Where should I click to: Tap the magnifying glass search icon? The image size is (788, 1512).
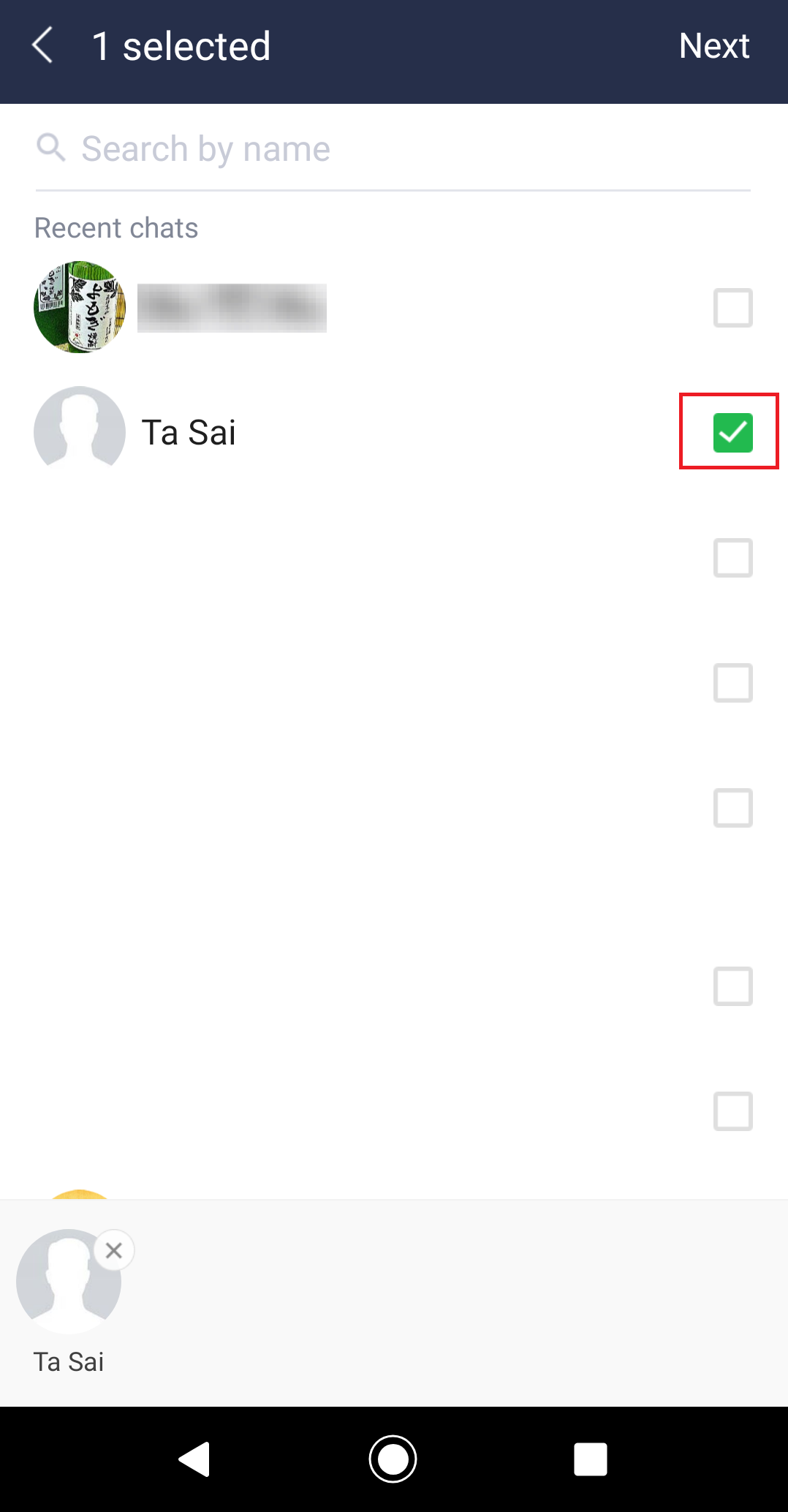tap(50, 147)
